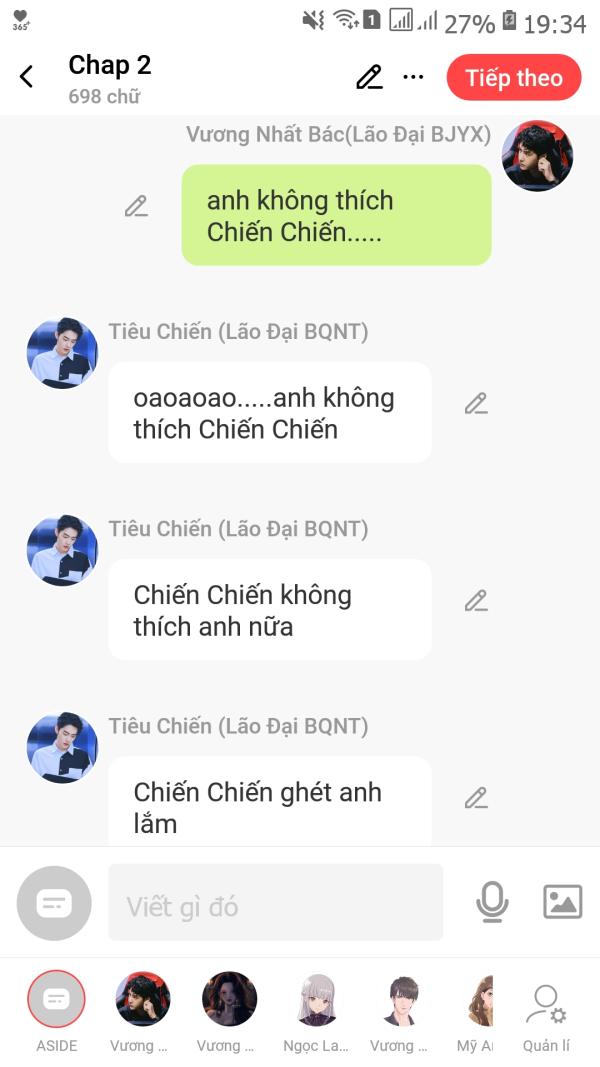The image size is (600, 1067).
Task: Choose the Mỹ A... character
Action: [478, 1000]
